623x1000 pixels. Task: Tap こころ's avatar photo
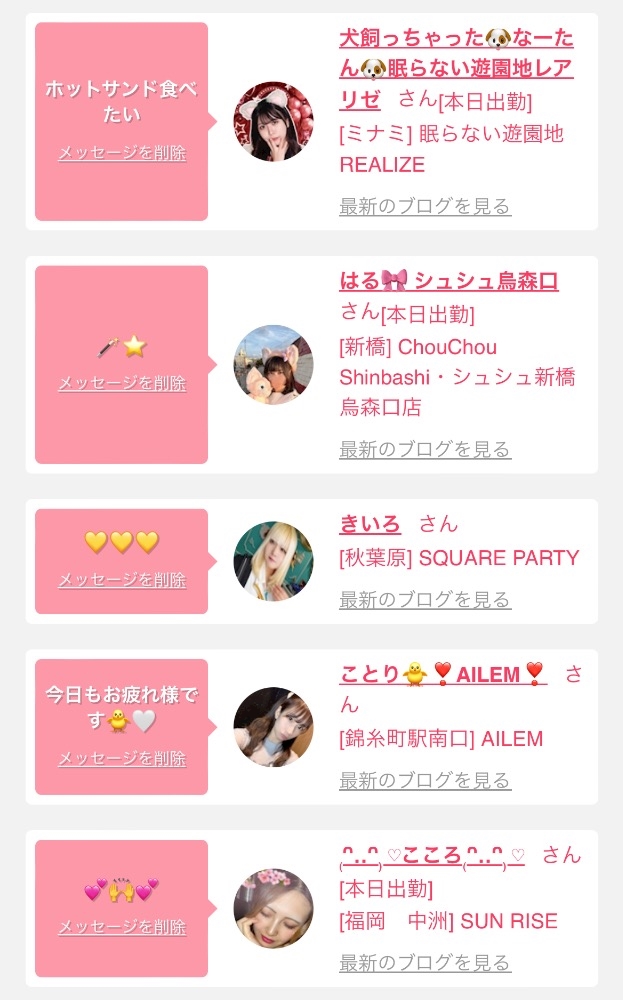(274, 908)
